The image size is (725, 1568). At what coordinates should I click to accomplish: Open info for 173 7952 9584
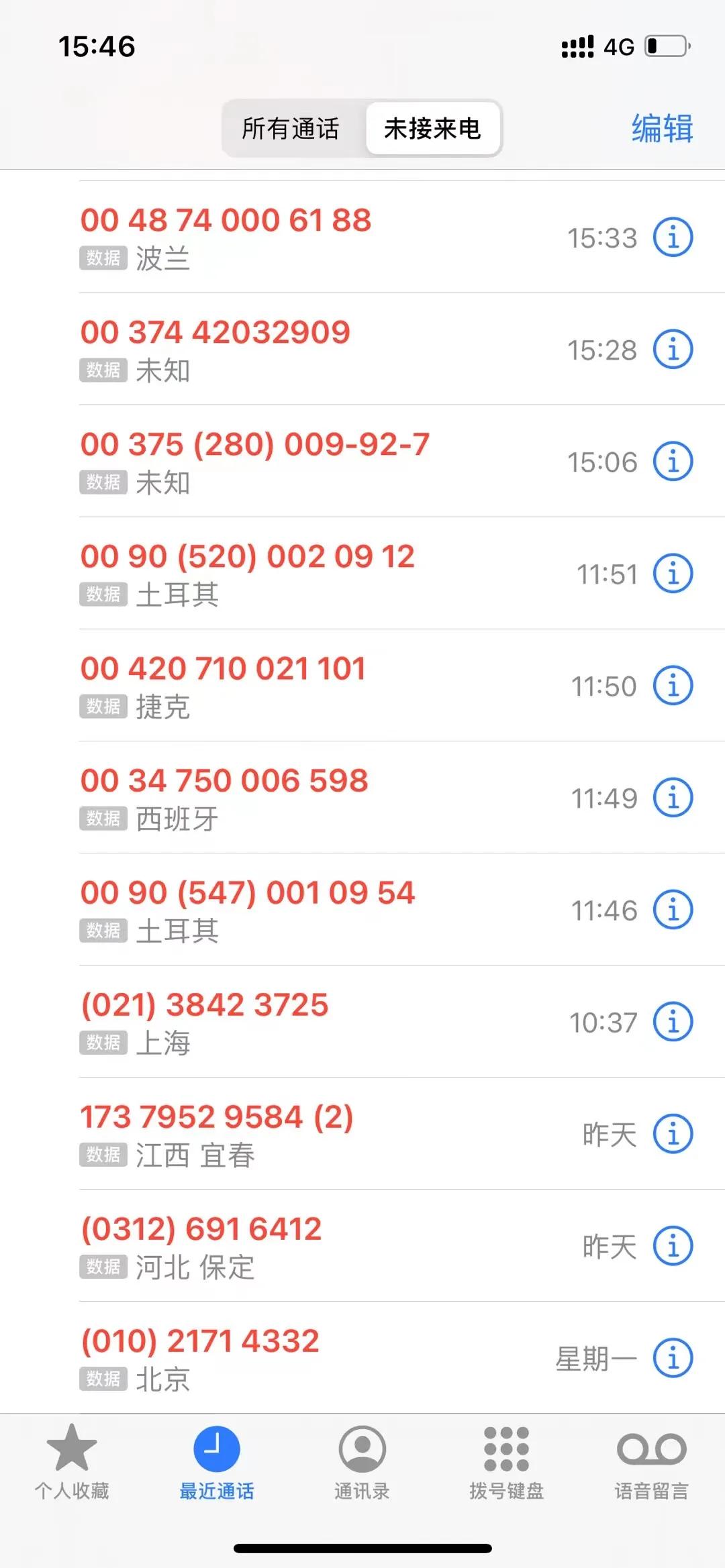coord(673,1134)
